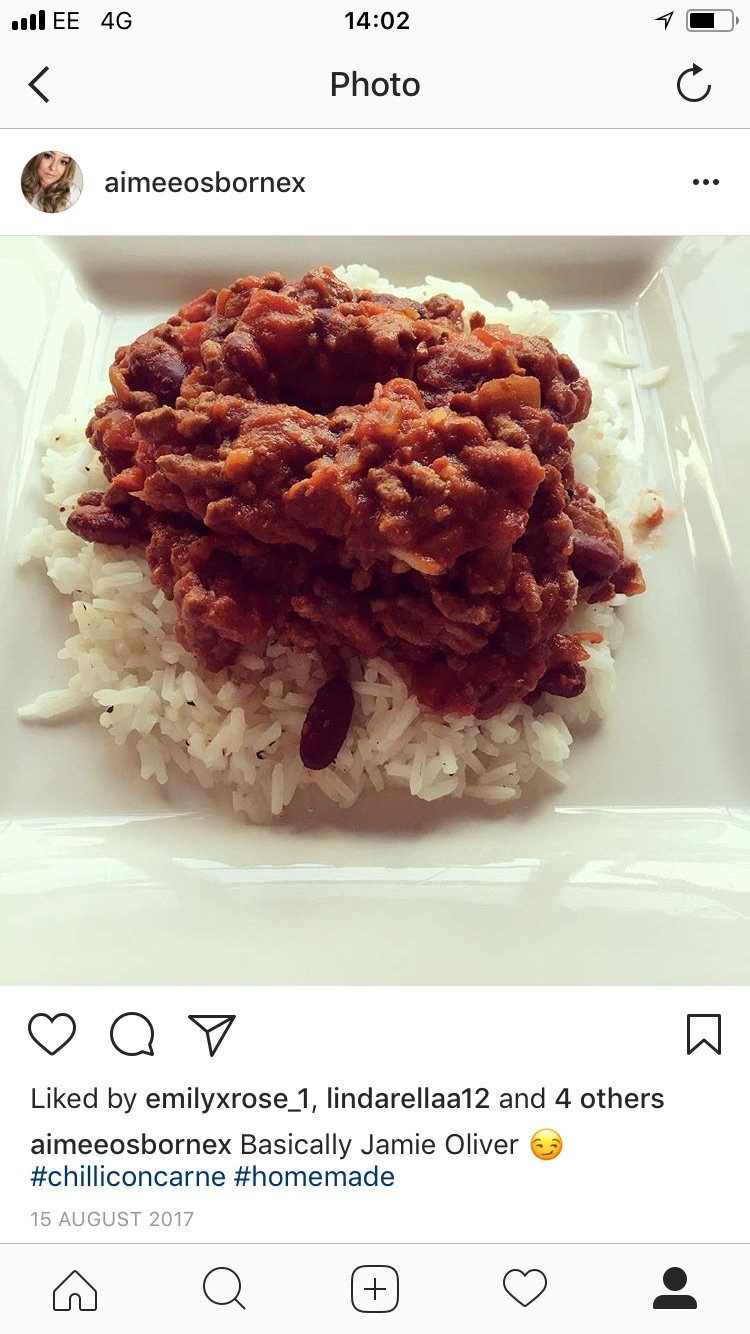Go back from the Photo screen
750x1334 pixels.
(39, 85)
